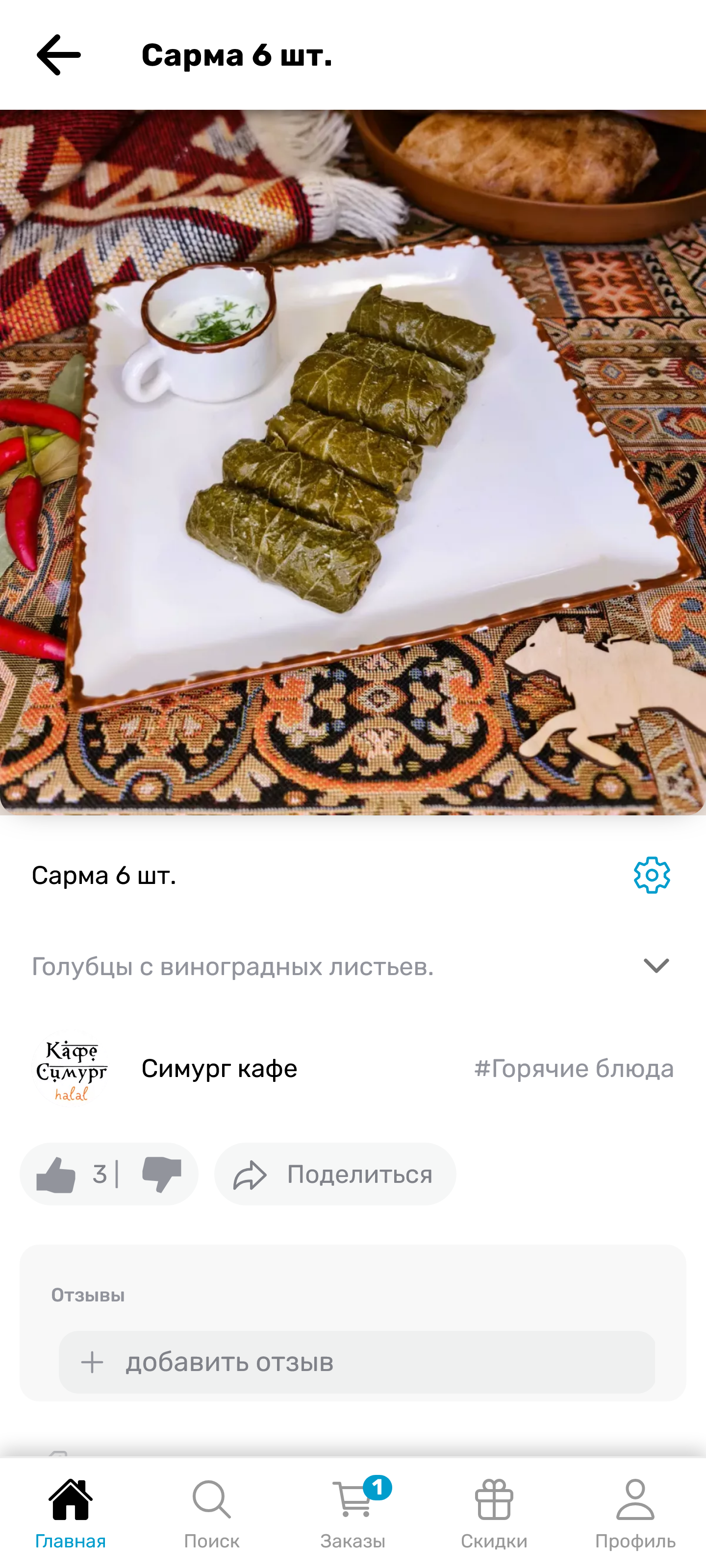Dislike this dish with thumbs down
This screenshot has width=706, height=1568.
click(161, 1174)
